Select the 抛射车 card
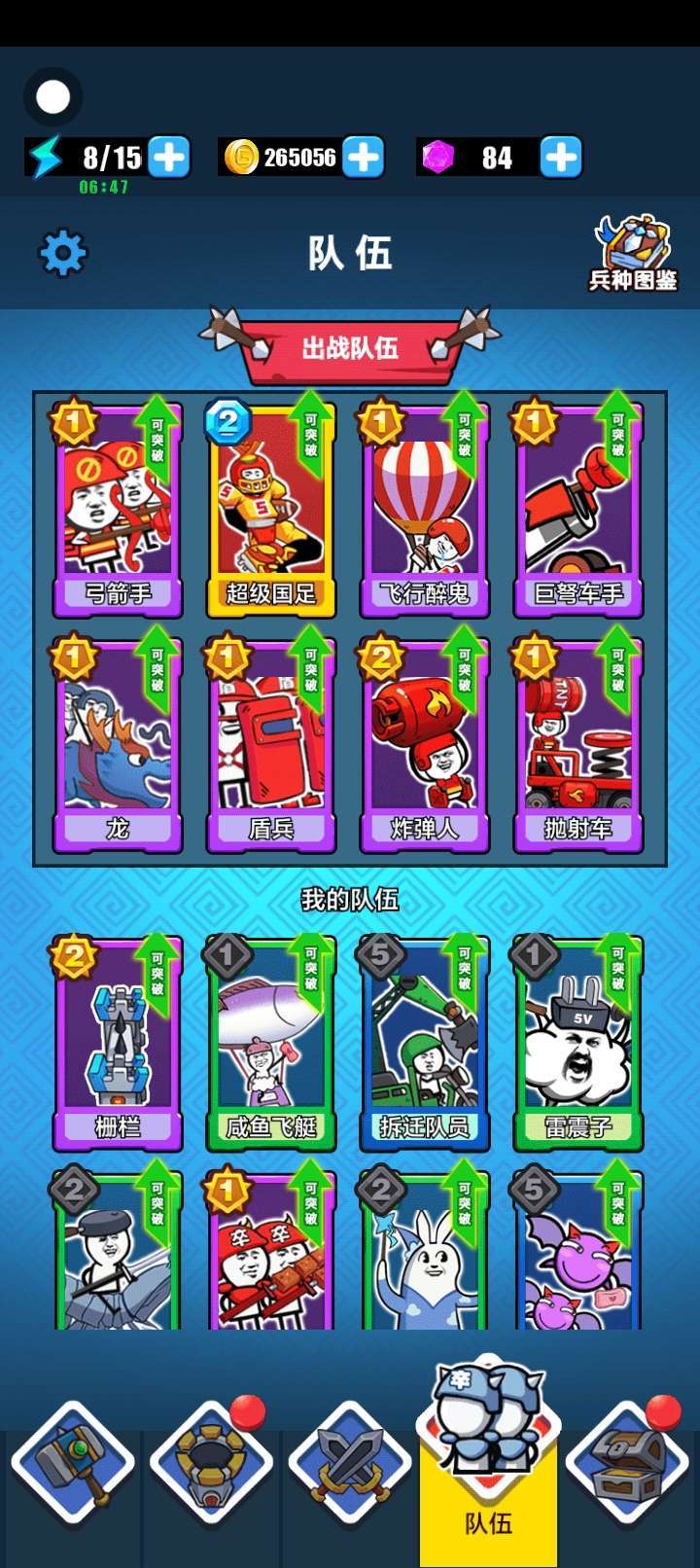This screenshot has height=1568, width=700. point(578,746)
